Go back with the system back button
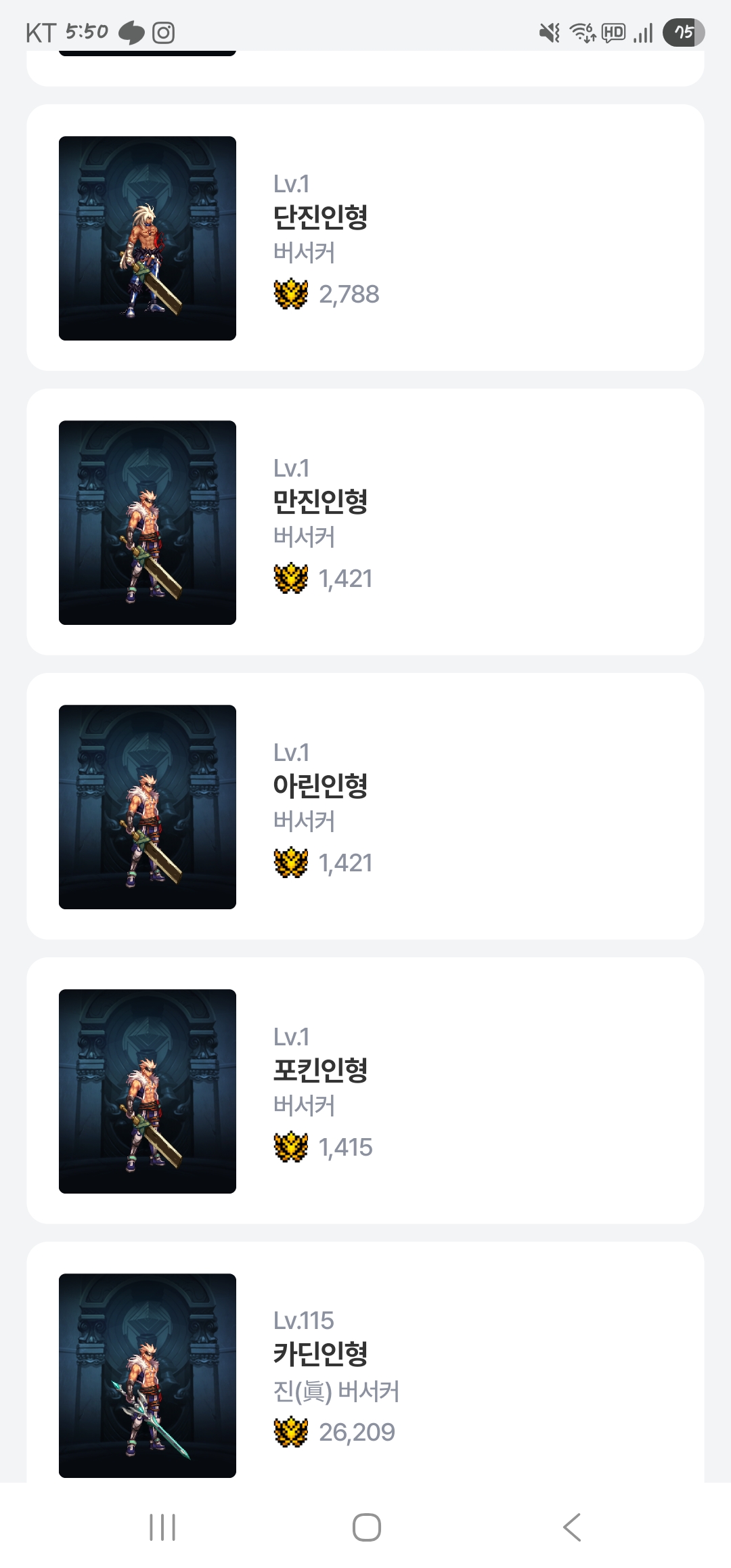This screenshot has width=731, height=1568. [572, 1527]
